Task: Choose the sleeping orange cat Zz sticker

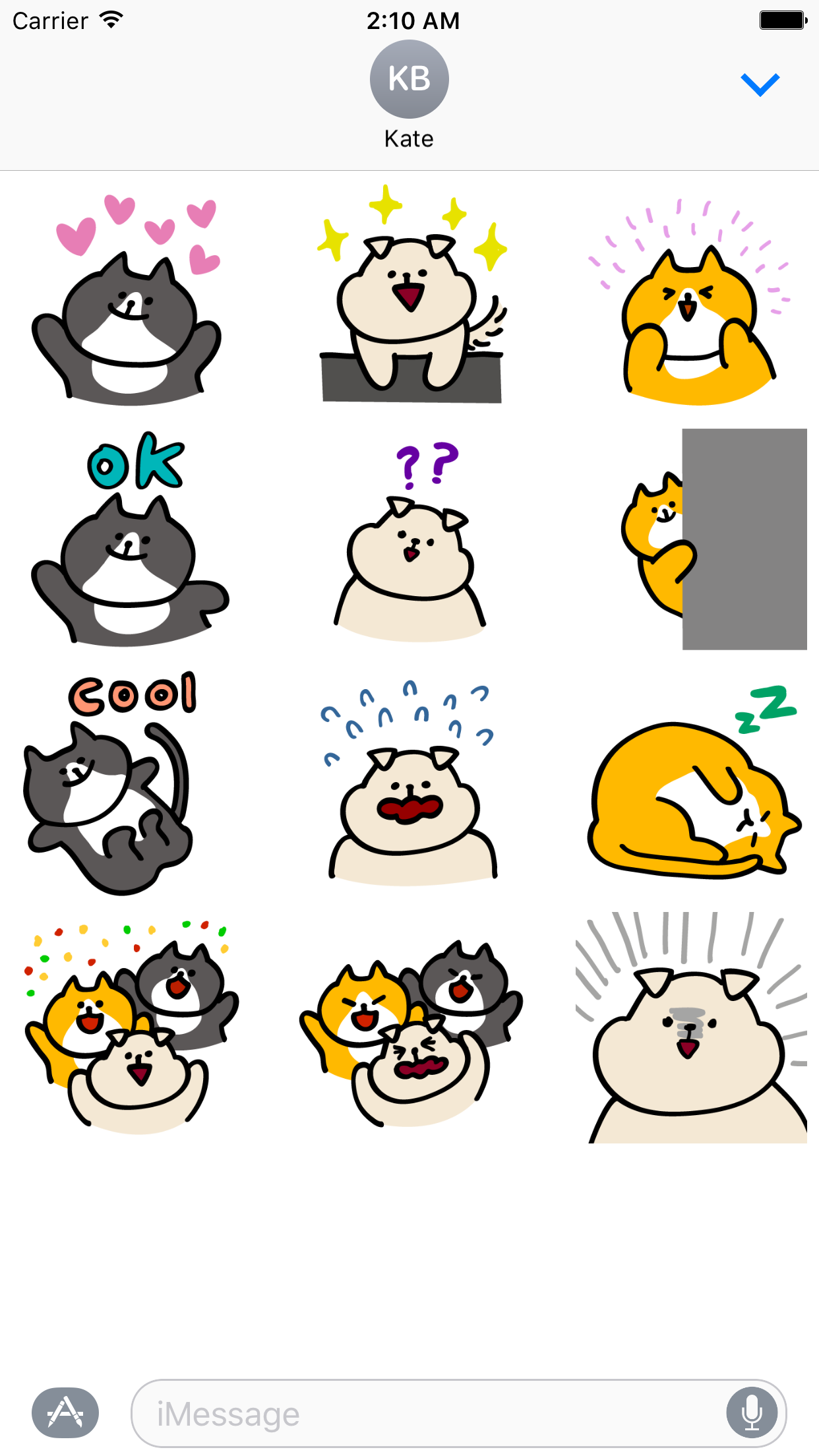Action: pyautogui.click(x=694, y=782)
